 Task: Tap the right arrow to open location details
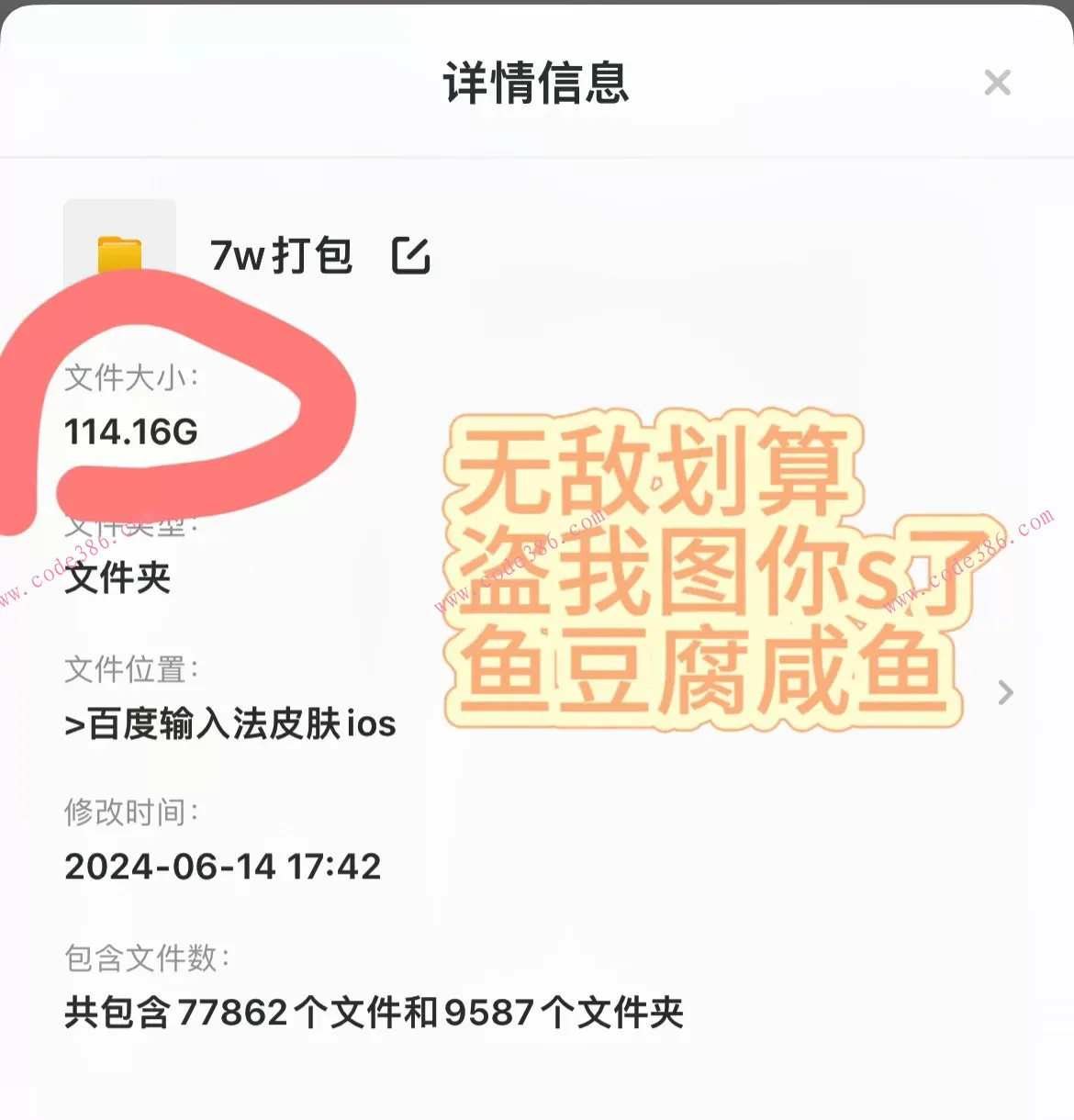tap(1004, 693)
